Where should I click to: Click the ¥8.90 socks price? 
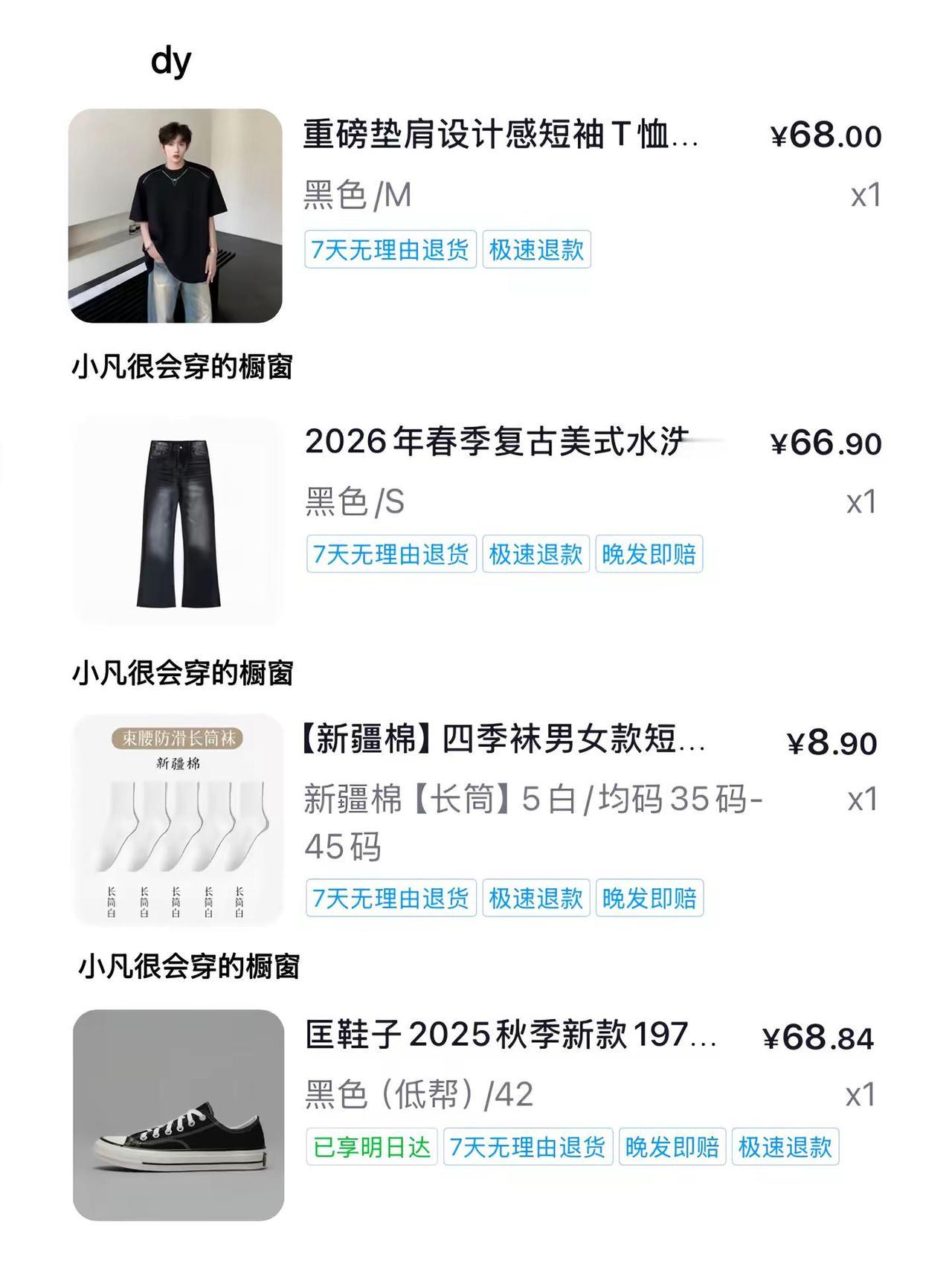(x=831, y=742)
